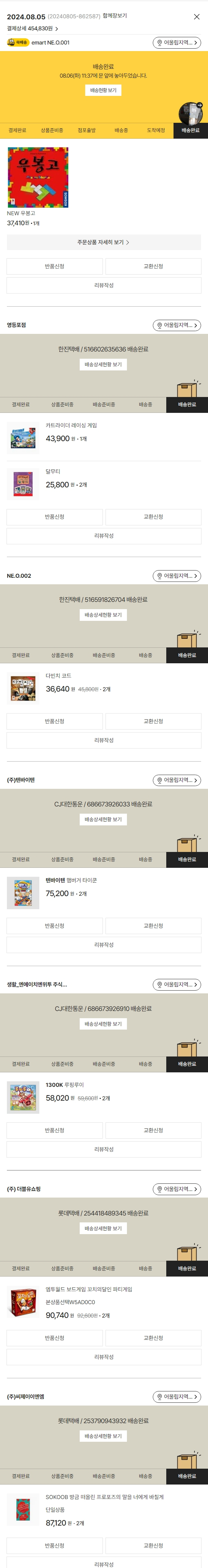Open 결제상세 454,830원 payment details
Viewport: 208px width, 1568px height.
point(32,29)
